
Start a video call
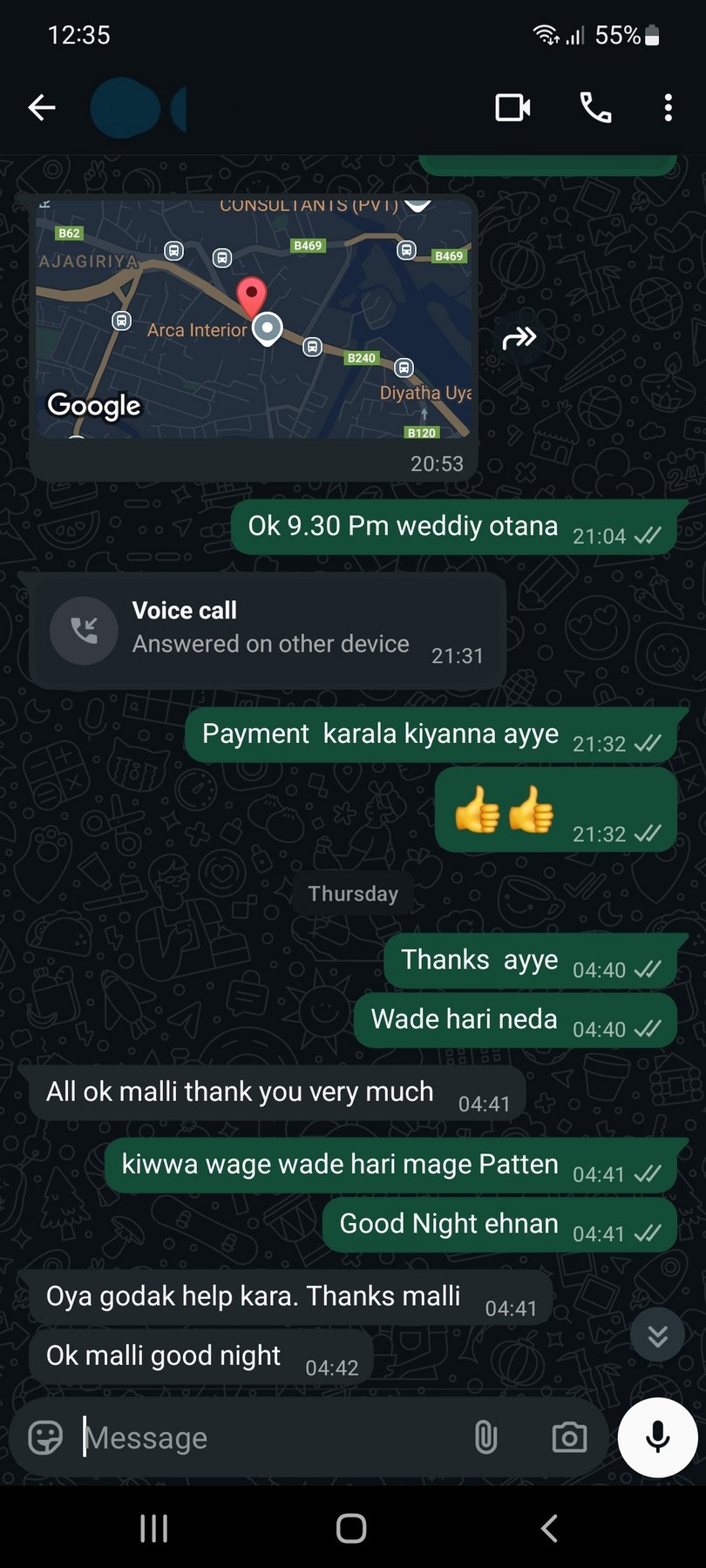[513, 108]
